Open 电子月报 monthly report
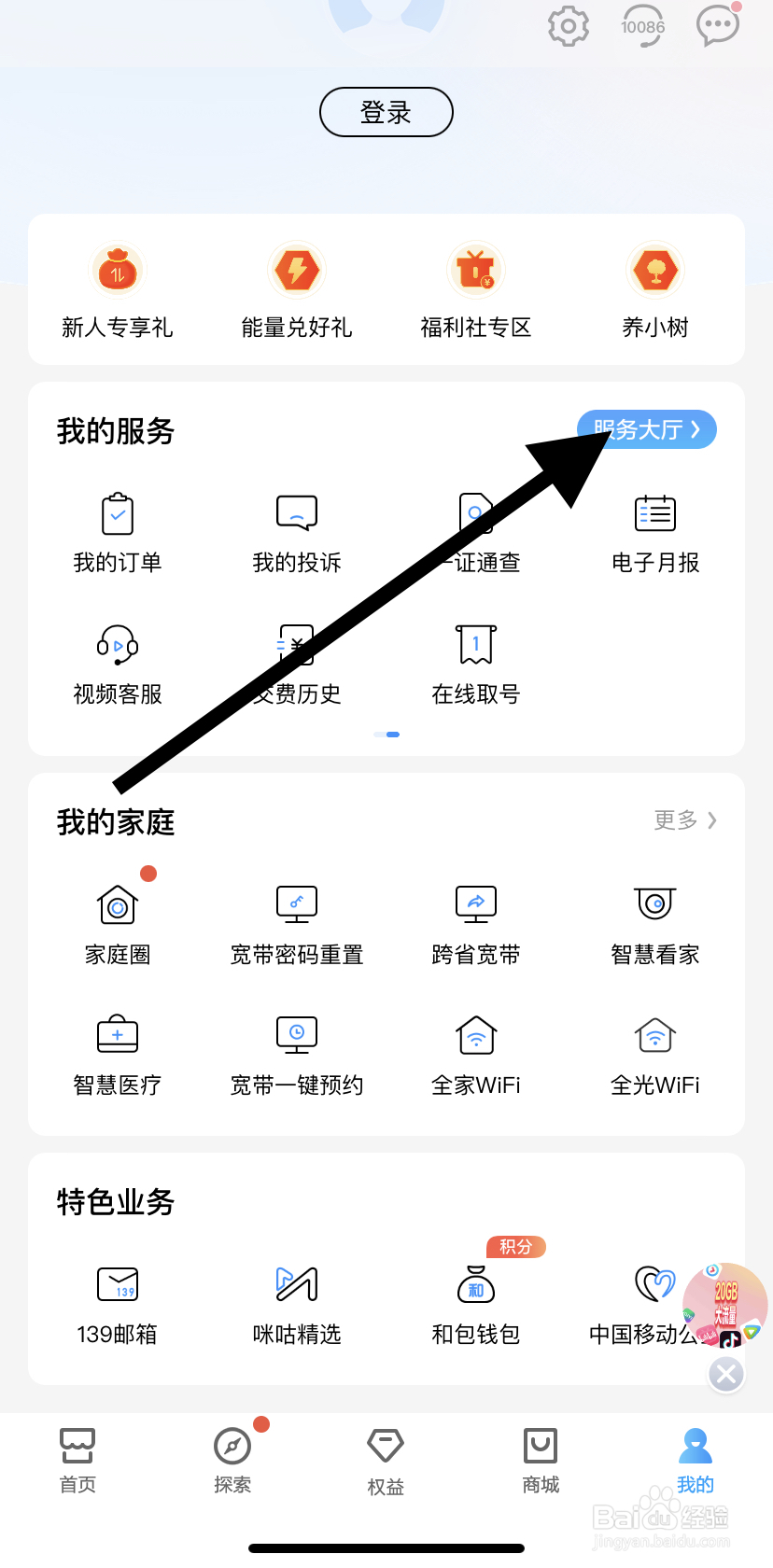This screenshot has width=773, height=1568. [x=654, y=513]
